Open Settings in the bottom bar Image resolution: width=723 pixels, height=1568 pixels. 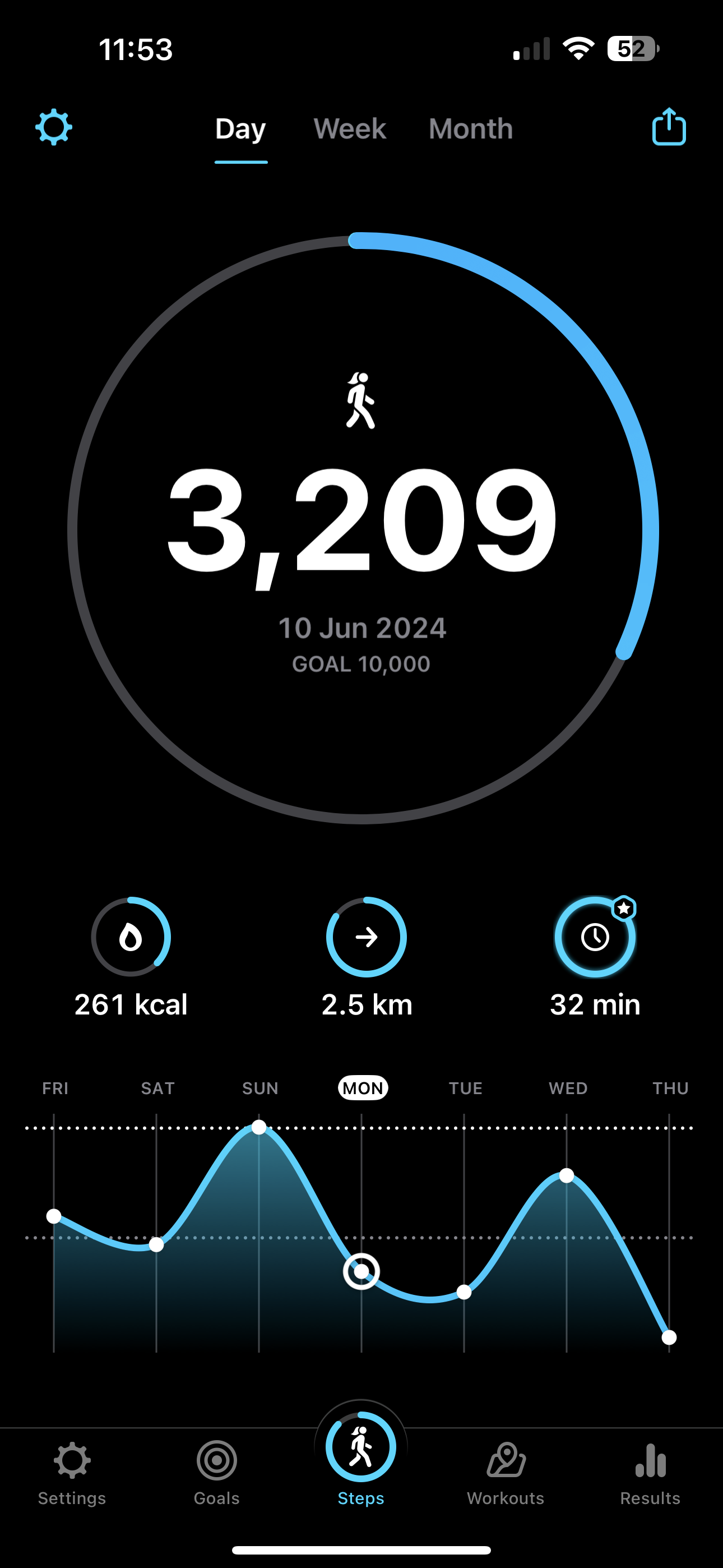point(72,1473)
